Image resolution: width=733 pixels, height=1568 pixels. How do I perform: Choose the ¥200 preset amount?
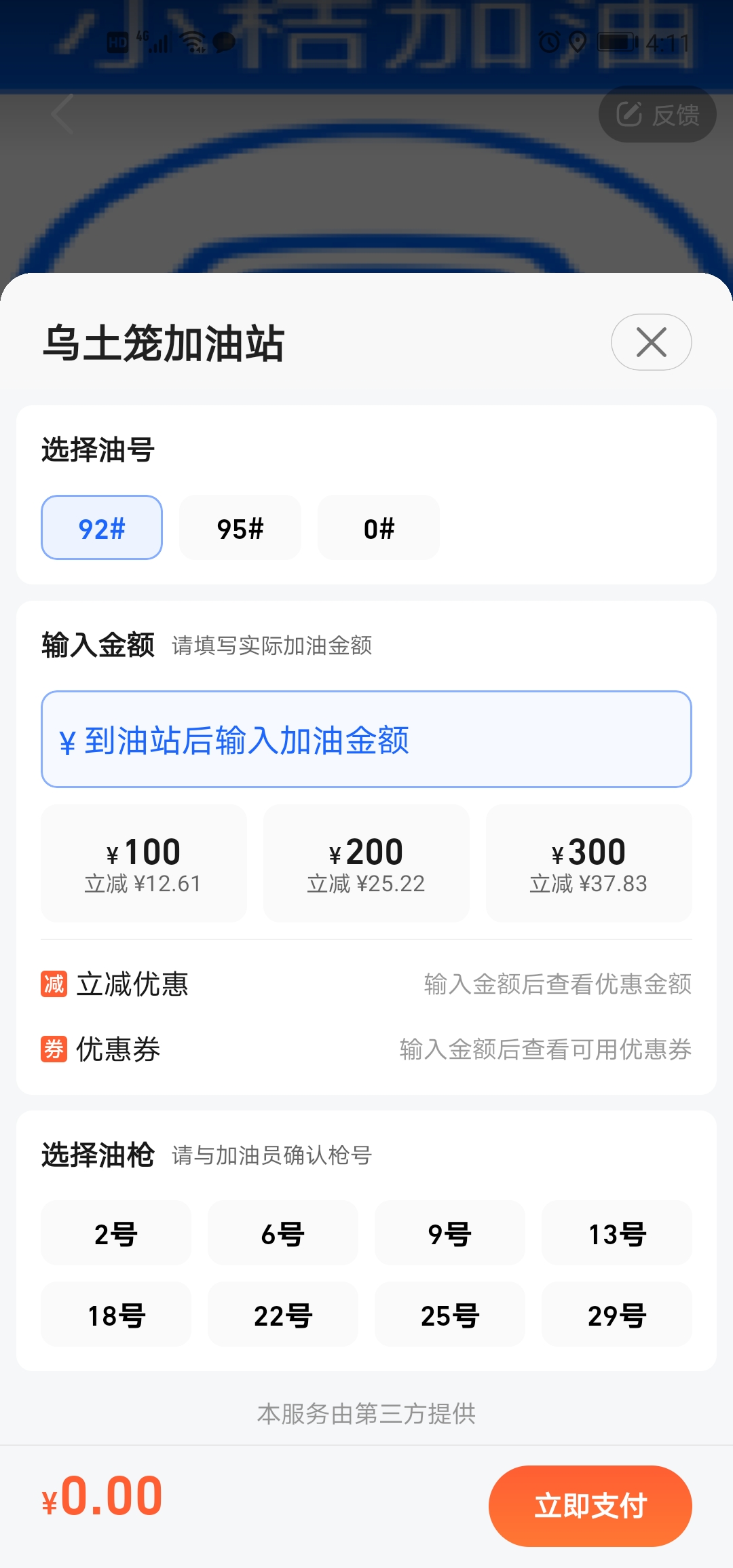coord(366,863)
